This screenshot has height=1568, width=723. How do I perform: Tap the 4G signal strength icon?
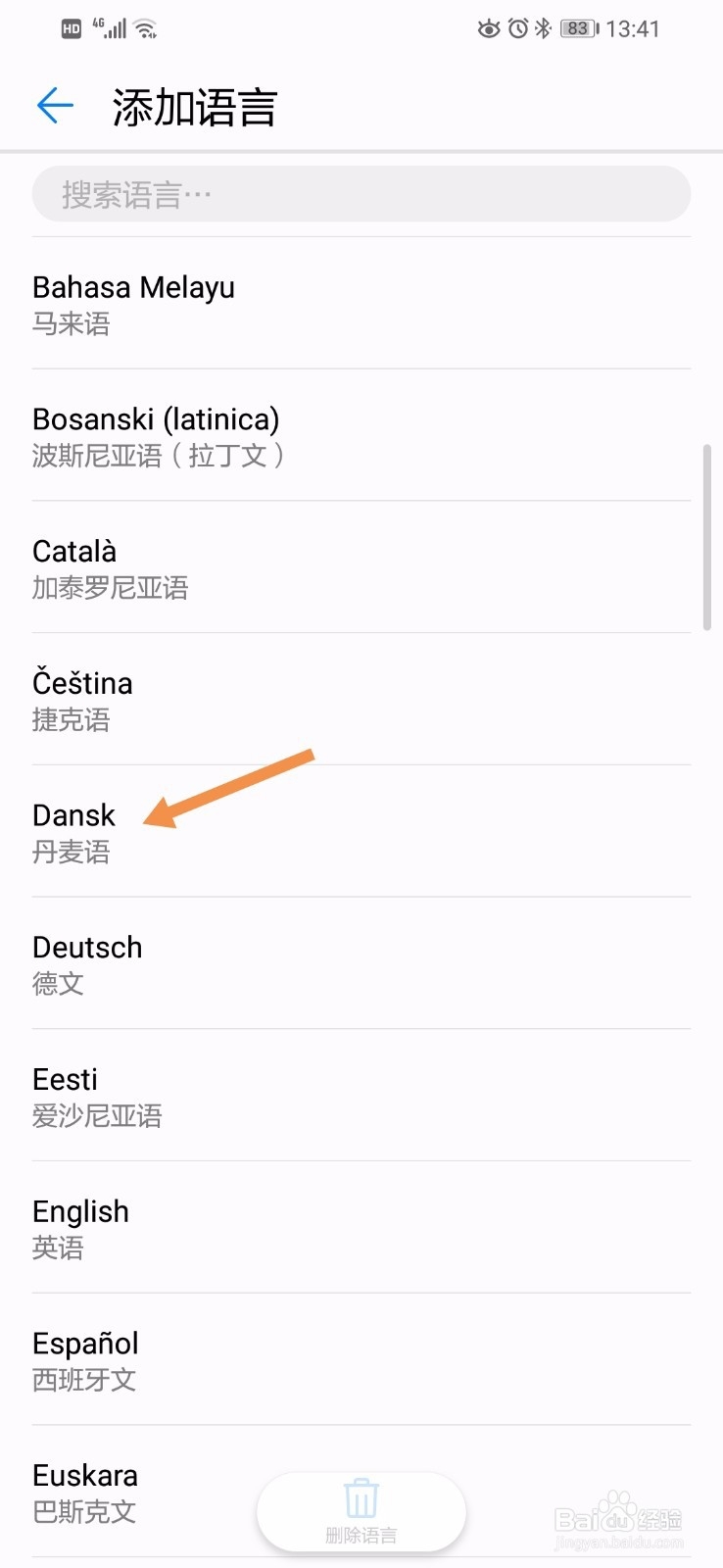(108, 26)
